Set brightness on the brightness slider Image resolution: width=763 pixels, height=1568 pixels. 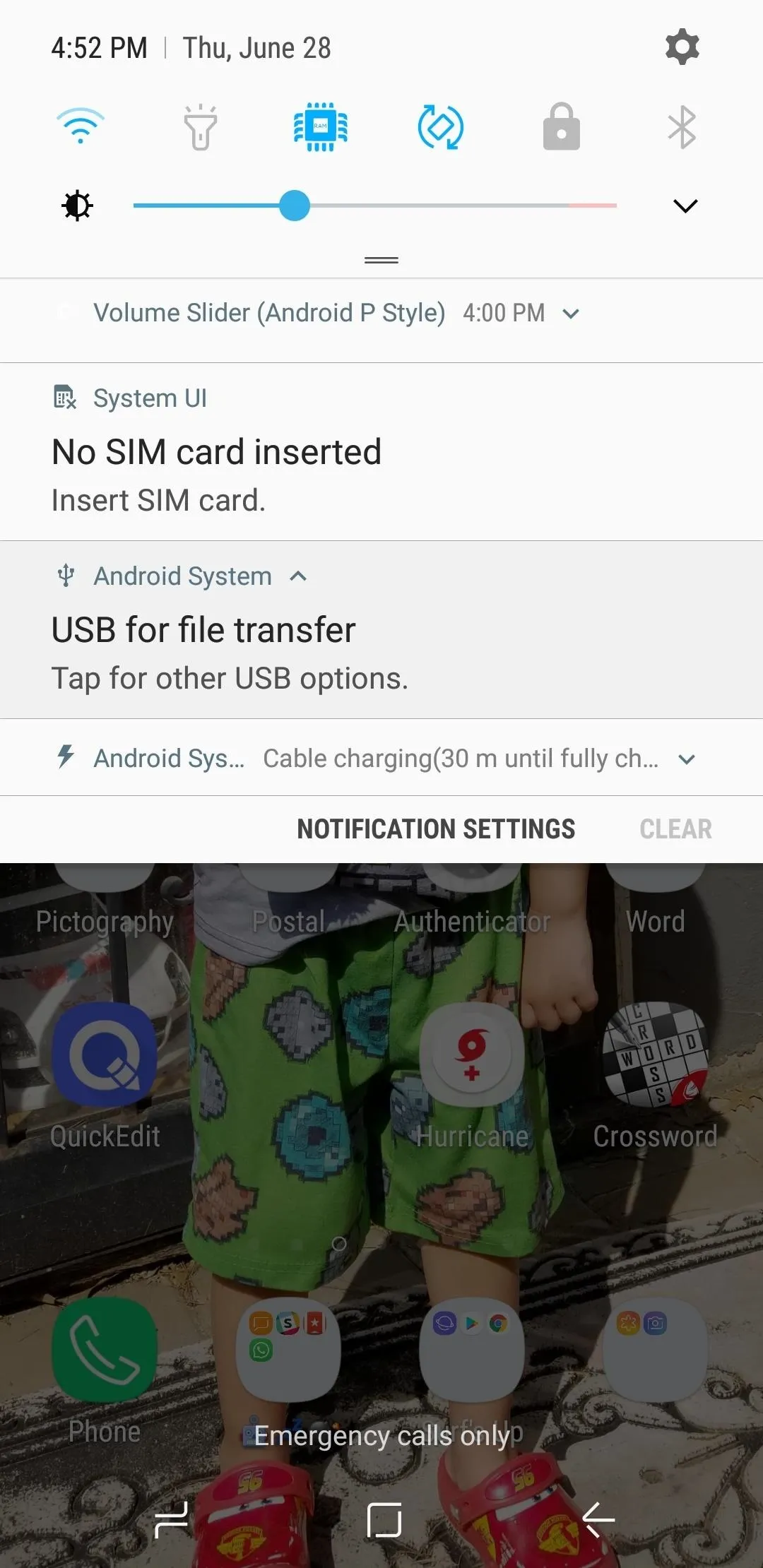tap(374, 206)
